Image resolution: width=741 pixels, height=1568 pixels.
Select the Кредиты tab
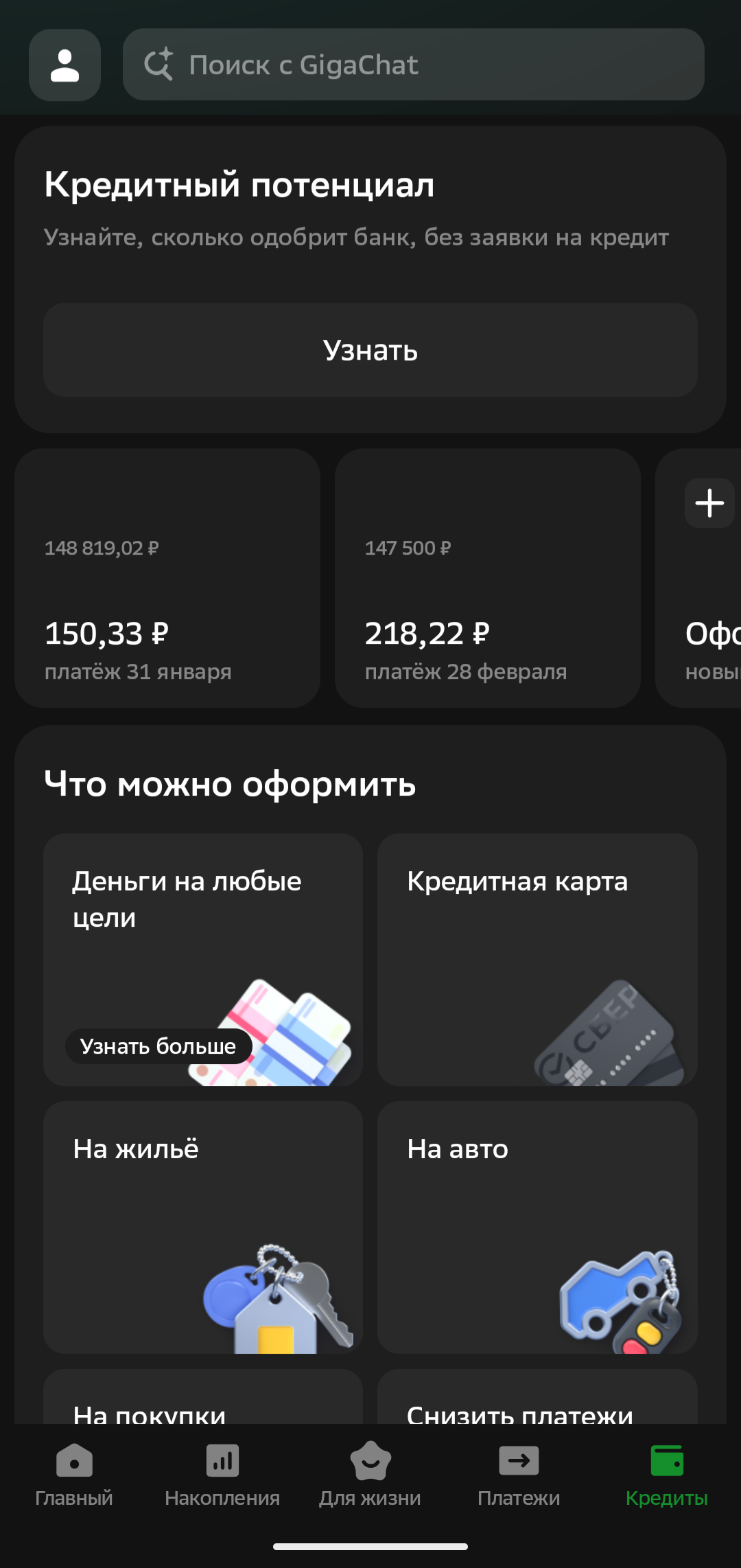pos(667,1475)
